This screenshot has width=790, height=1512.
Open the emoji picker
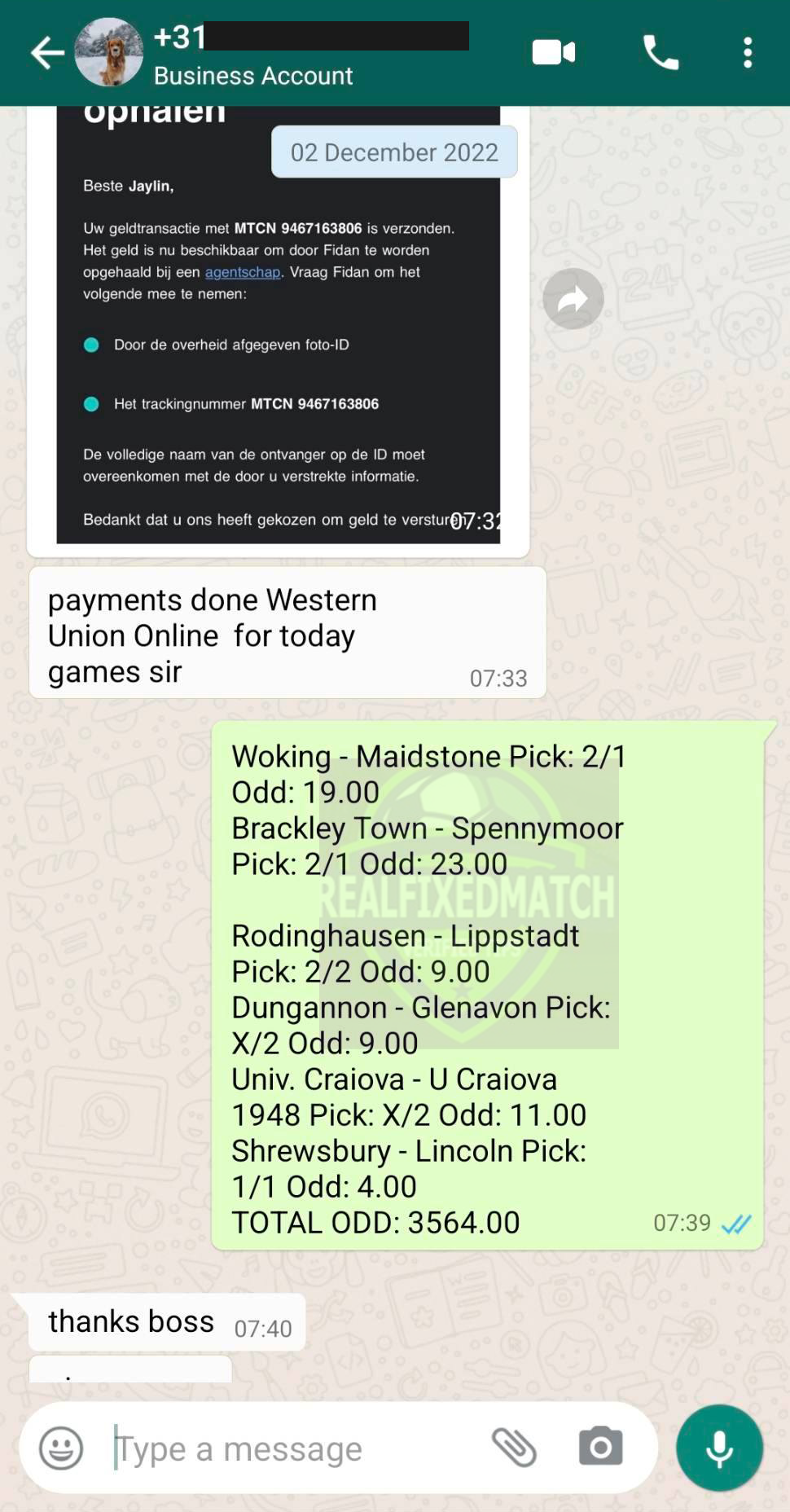(x=61, y=1448)
